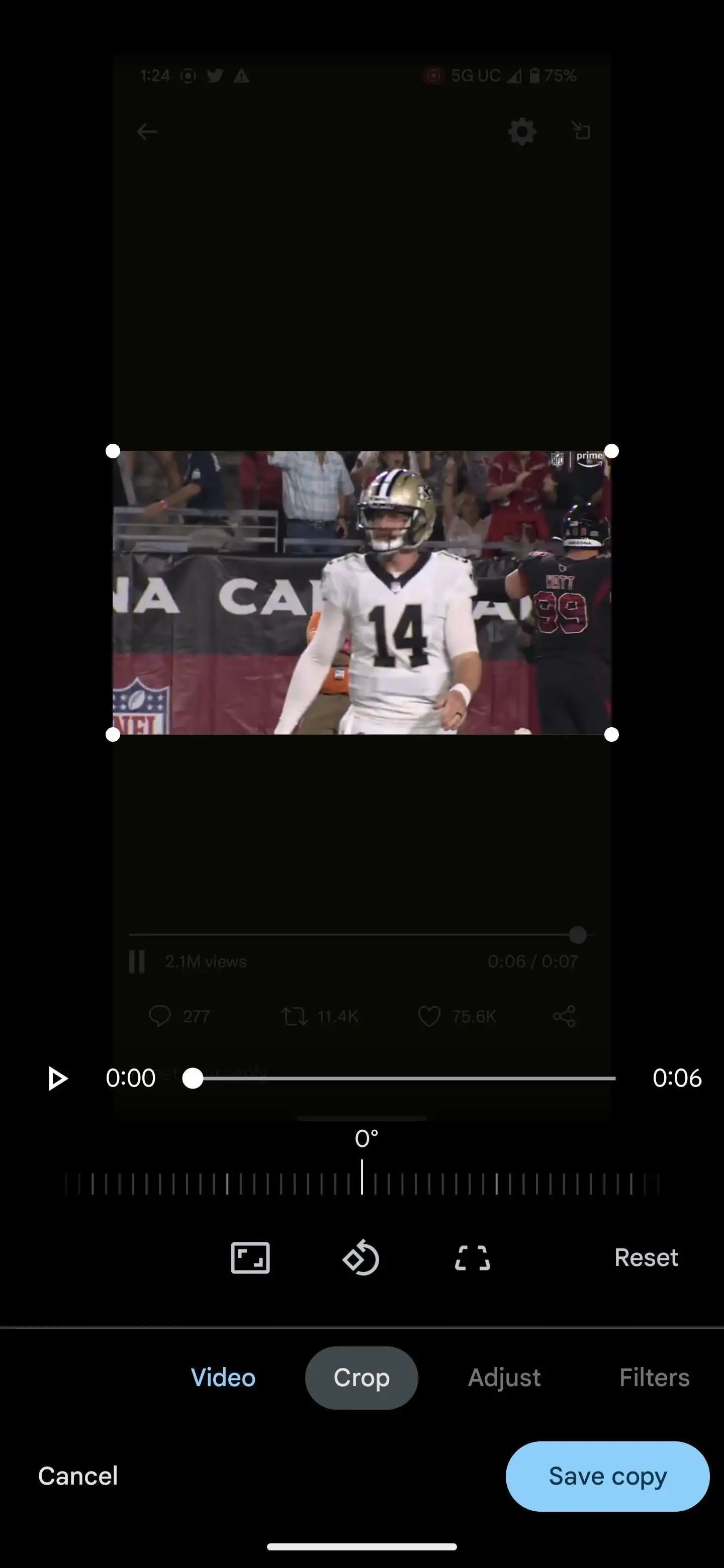Save a copy of the edit

point(607,1476)
